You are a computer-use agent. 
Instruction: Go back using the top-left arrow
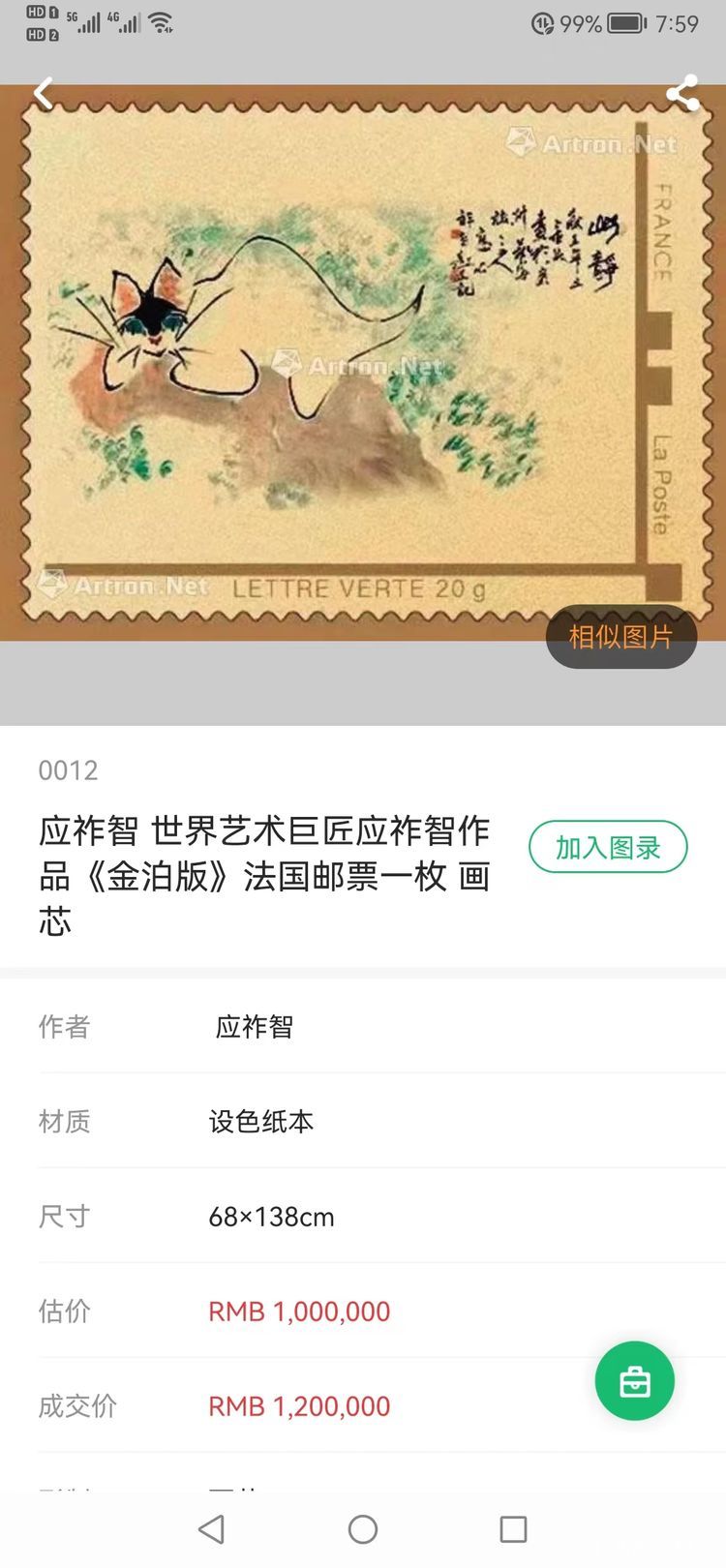(x=44, y=94)
